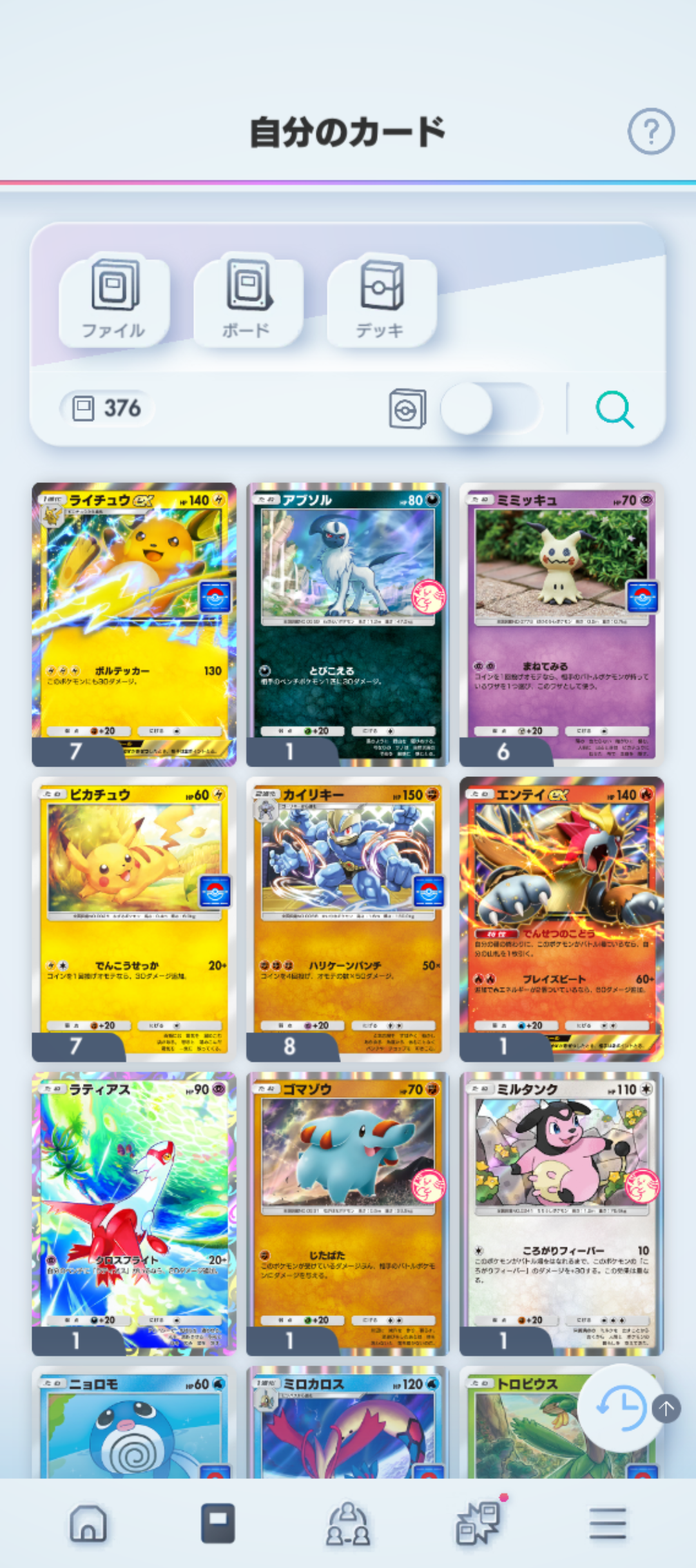Image resolution: width=696 pixels, height=1568 pixels.
Task: Switch to the social friends tab
Action: click(348, 1524)
